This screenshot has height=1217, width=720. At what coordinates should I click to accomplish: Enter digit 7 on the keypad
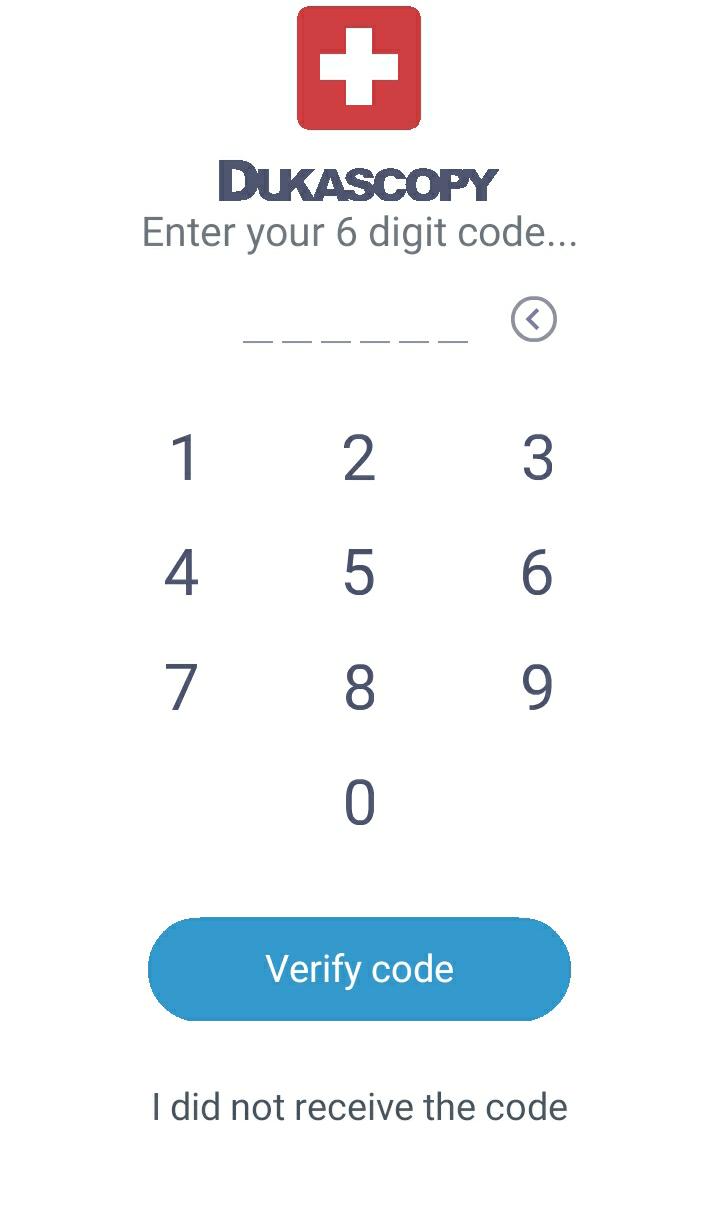181,689
